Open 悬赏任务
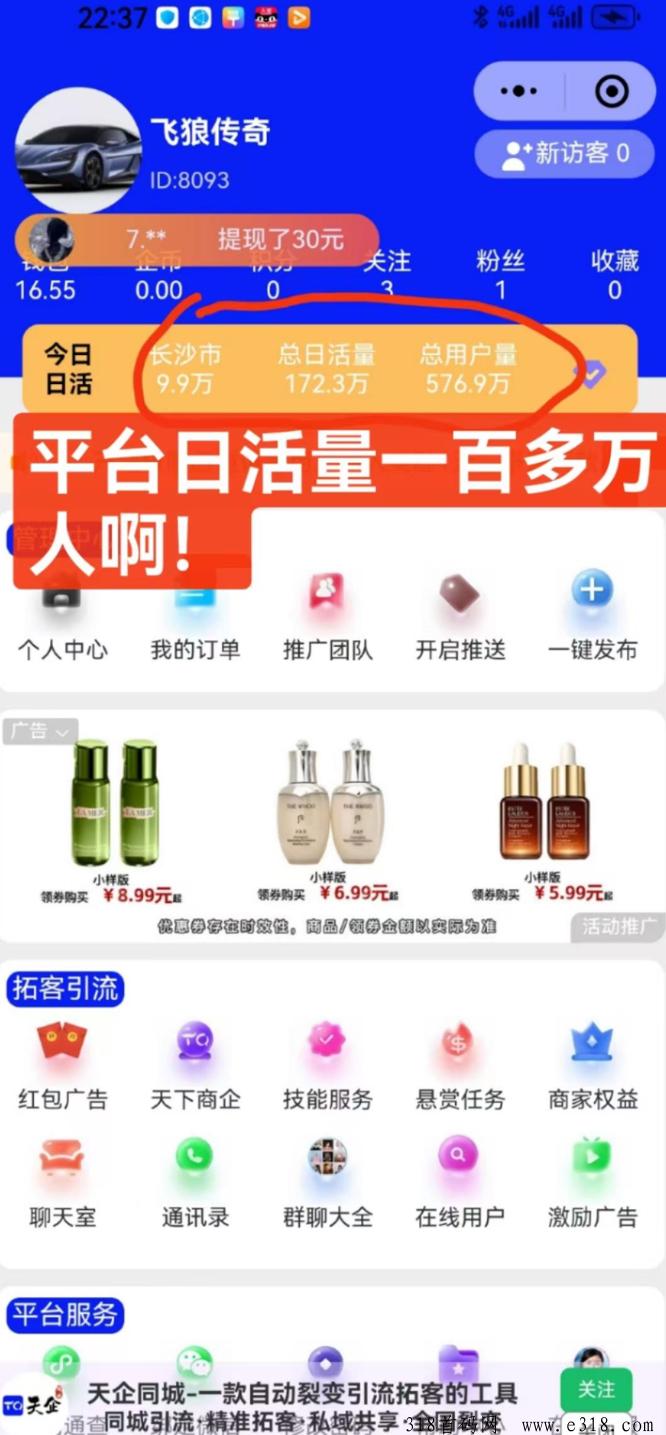The width and height of the screenshot is (666, 1435). pyautogui.click(x=460, y=1067)
